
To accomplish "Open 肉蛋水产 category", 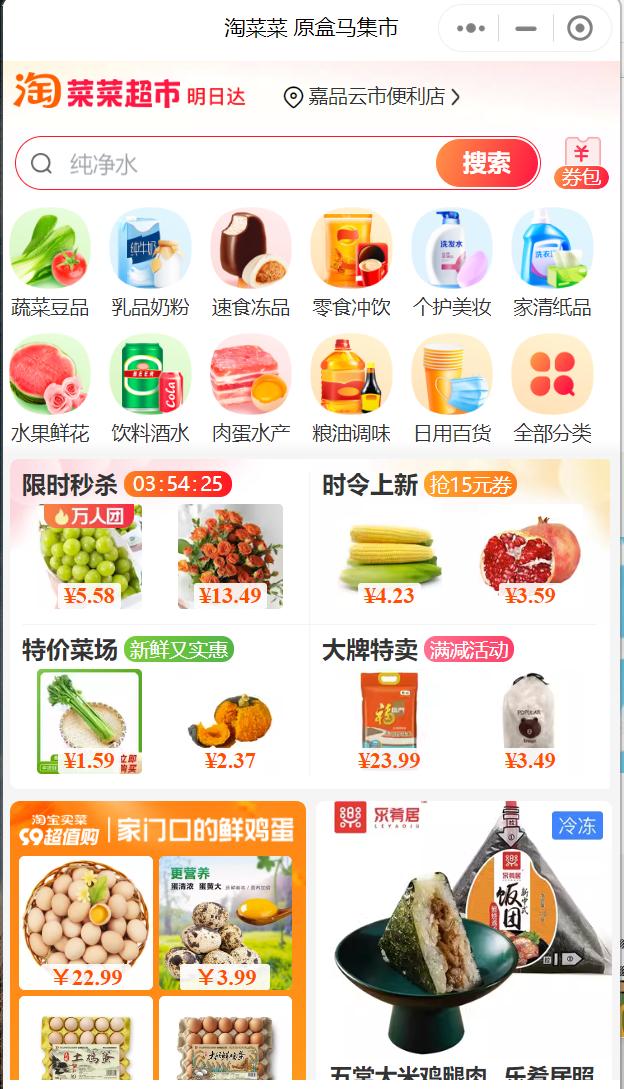I will [251, 388].
